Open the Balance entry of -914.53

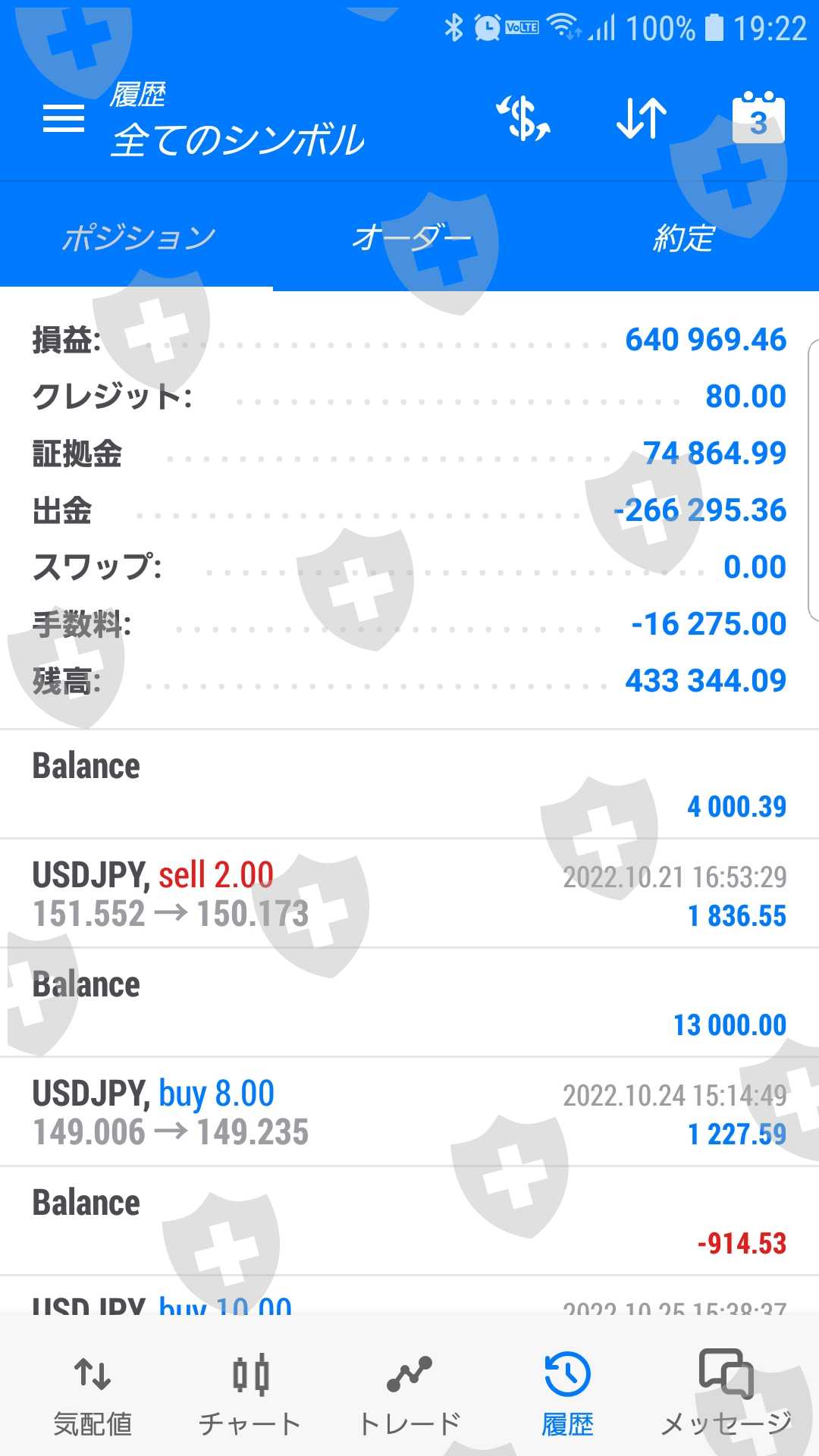point(409,1222)
